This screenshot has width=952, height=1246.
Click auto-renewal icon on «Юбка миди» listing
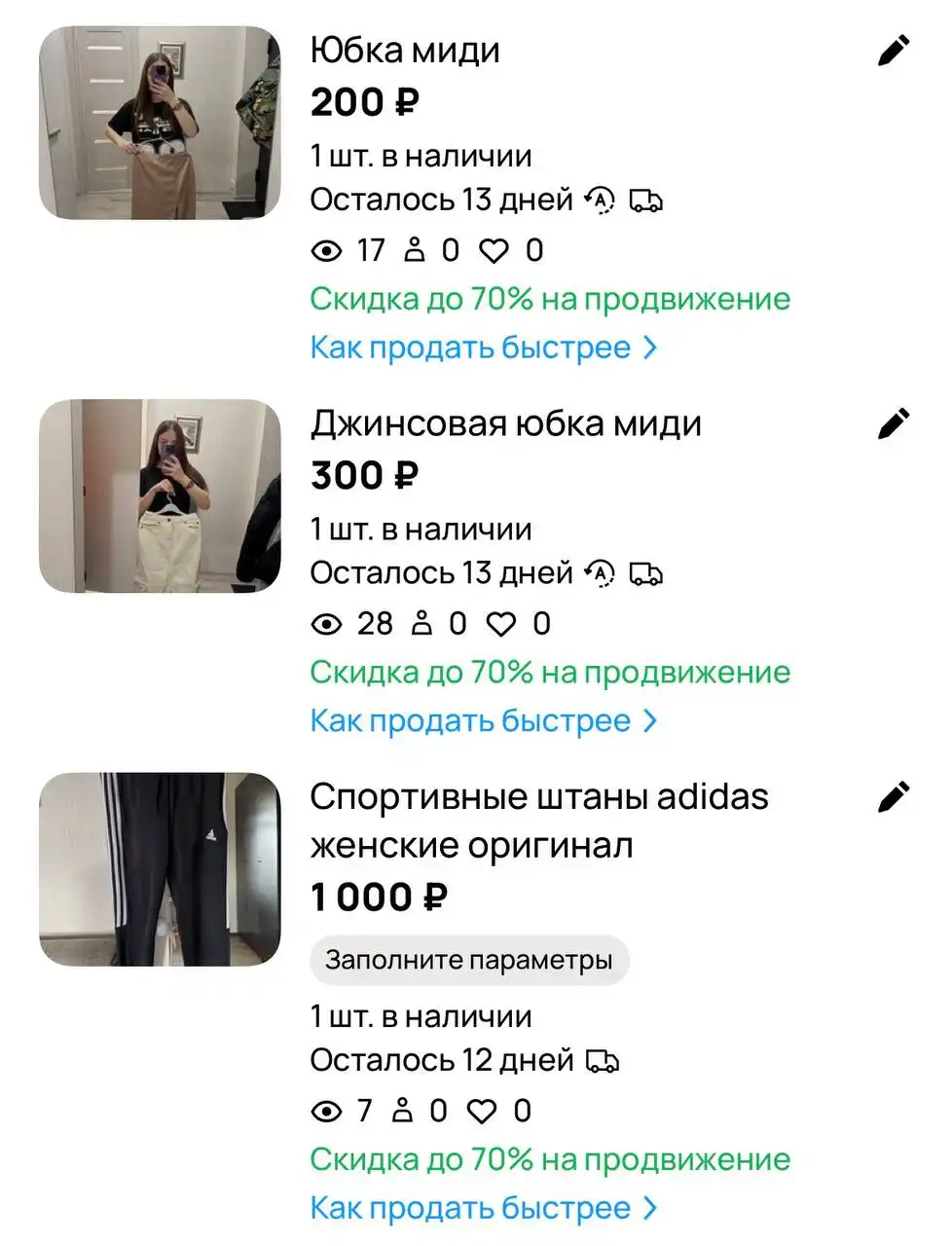(x=601, y=200)
